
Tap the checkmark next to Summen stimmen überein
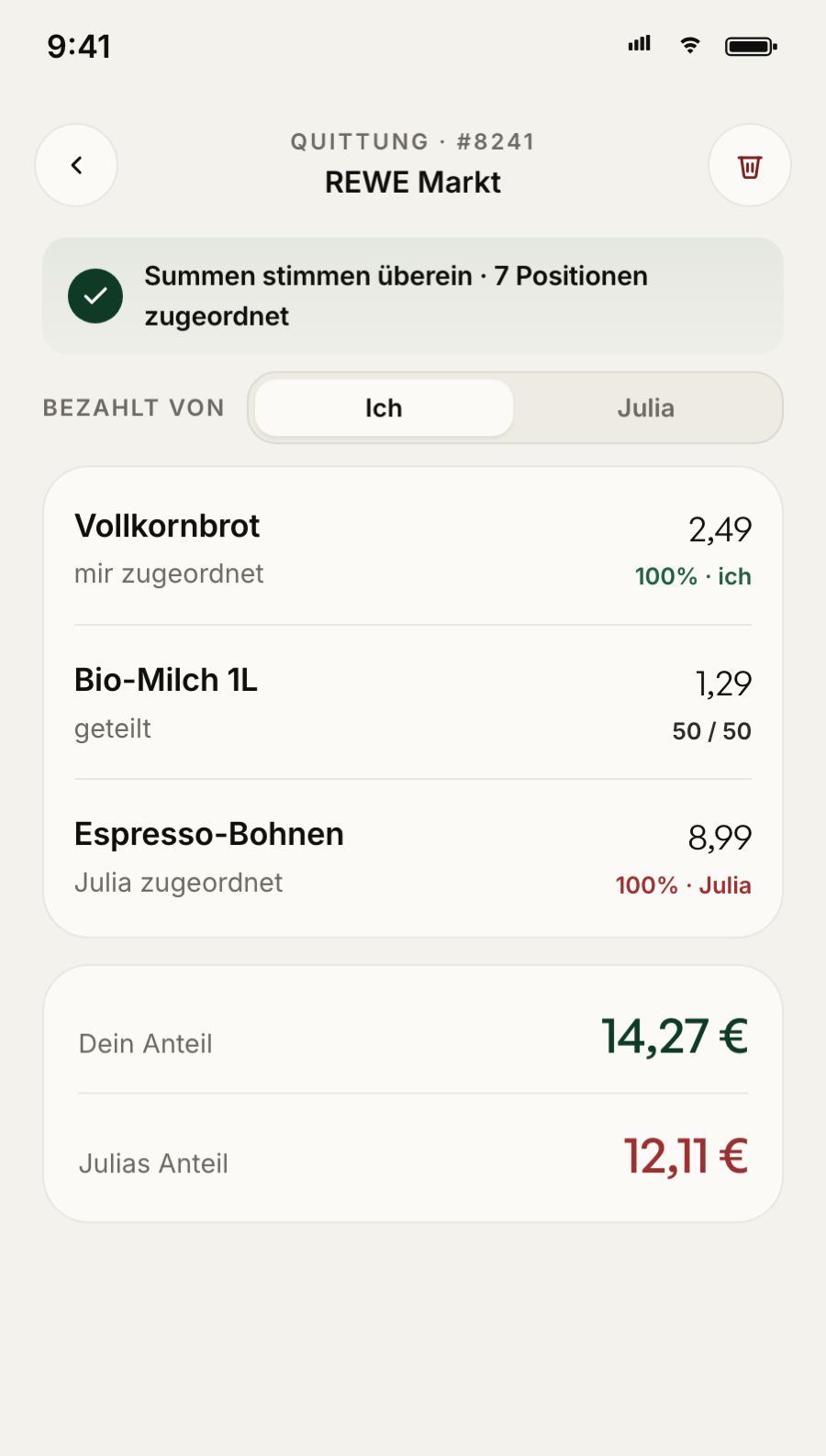click(x=95, y=295)
